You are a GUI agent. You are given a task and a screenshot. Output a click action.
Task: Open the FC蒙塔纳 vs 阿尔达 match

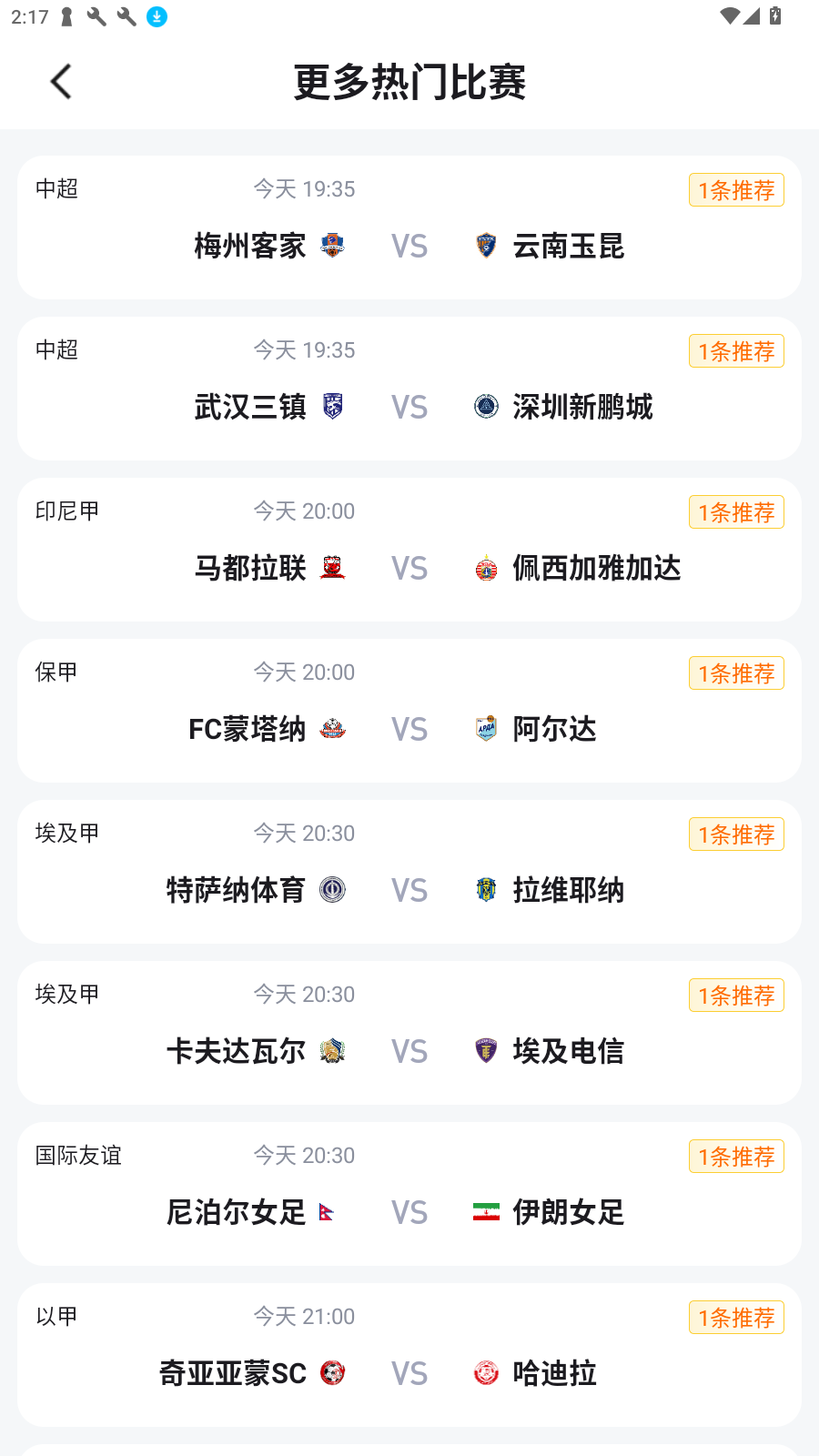click(x=409, y=729)
